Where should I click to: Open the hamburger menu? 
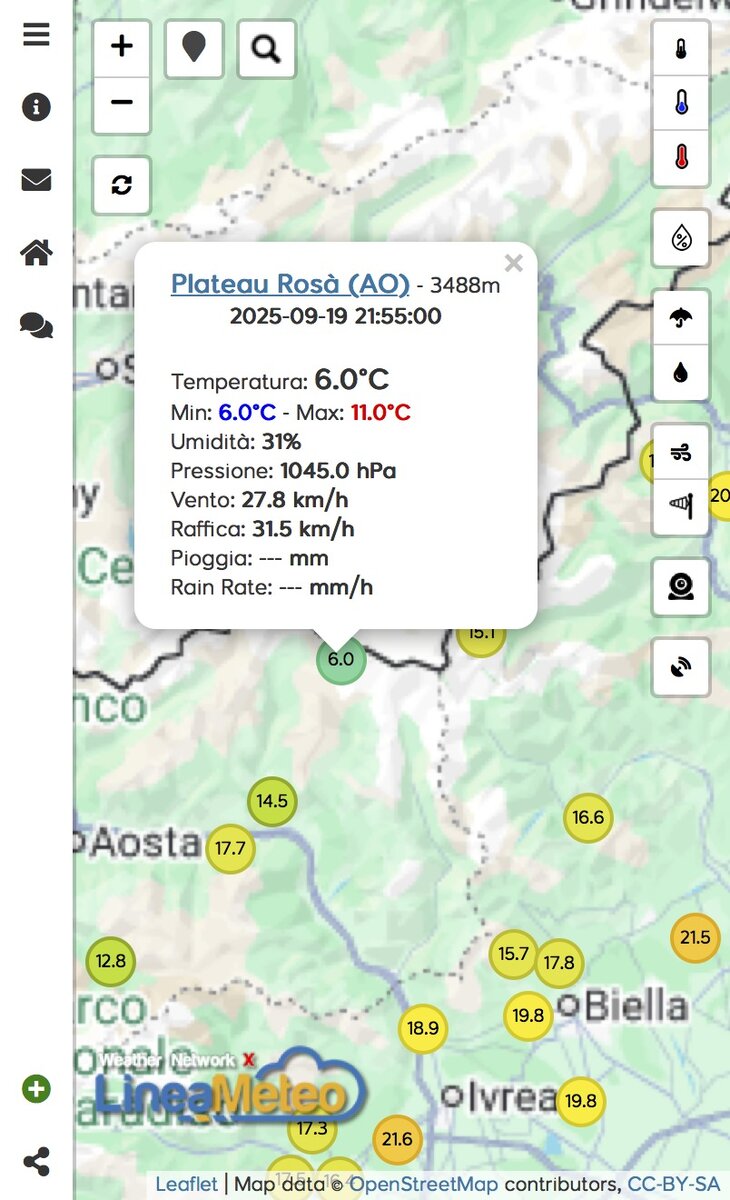pos(36,35)
